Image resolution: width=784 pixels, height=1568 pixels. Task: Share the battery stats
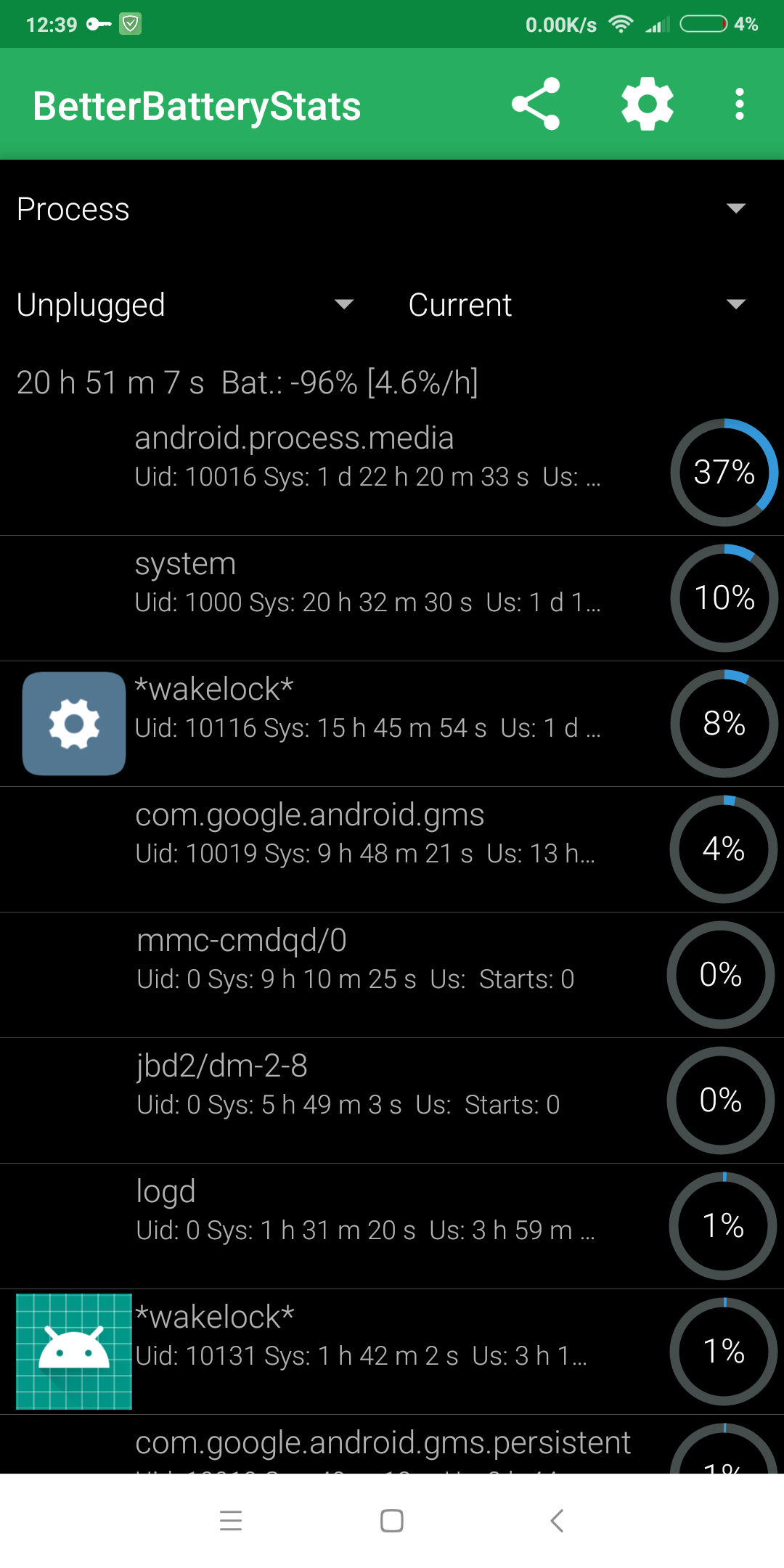536,104
